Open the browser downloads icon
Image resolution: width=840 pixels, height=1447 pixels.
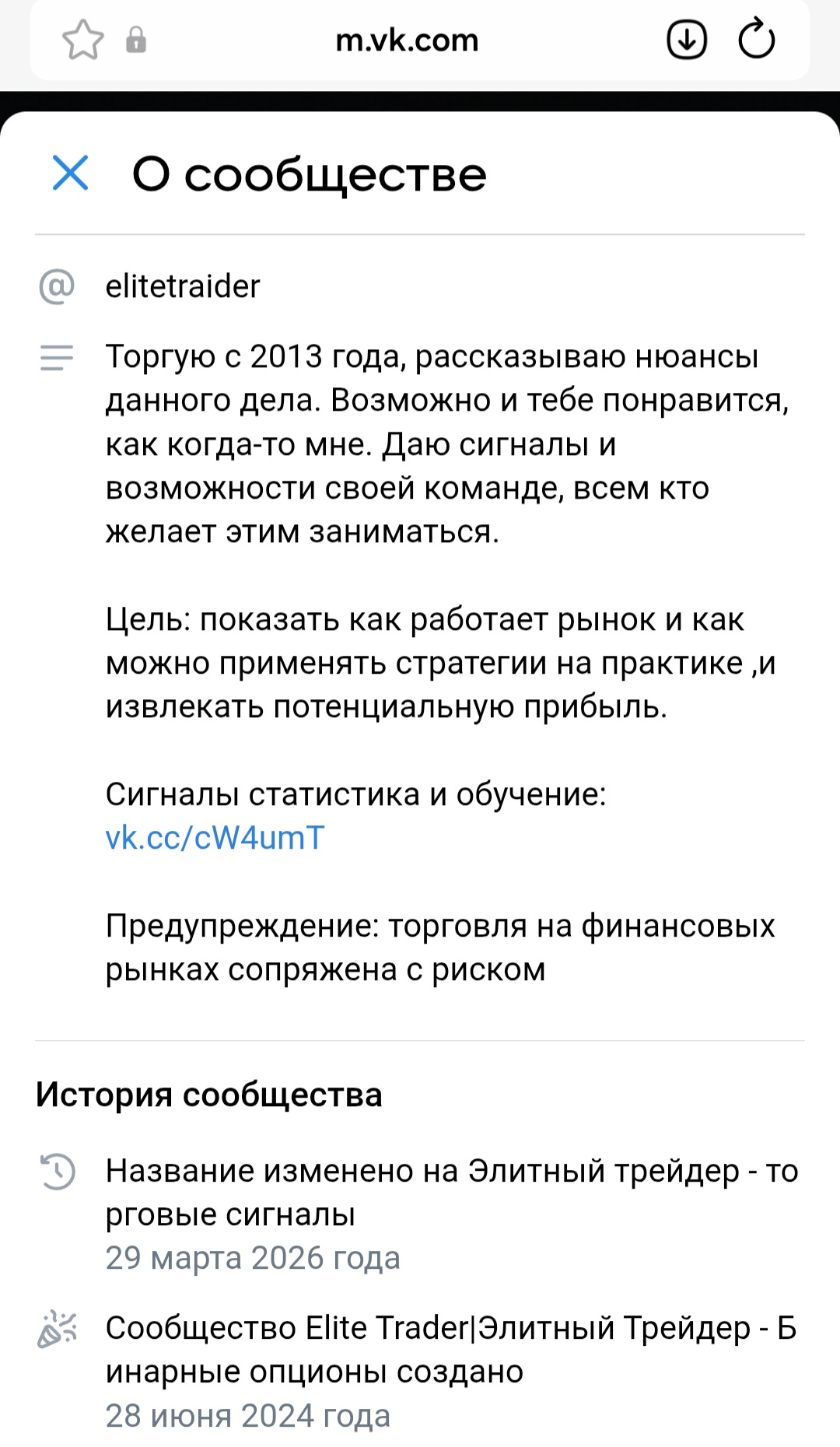[x=687, y=40]
